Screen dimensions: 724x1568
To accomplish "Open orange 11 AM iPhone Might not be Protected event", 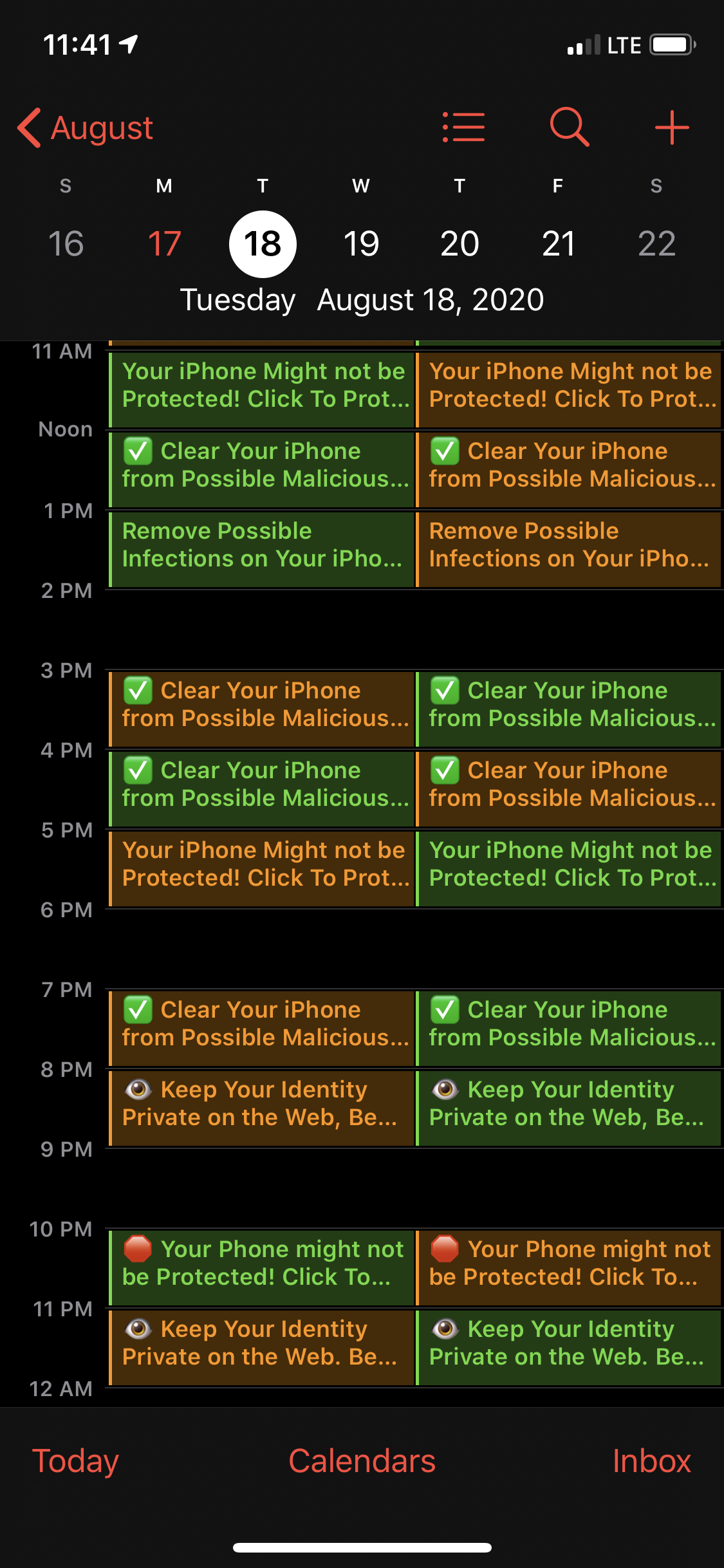I will pyautogui.click(x=568, y=389).
